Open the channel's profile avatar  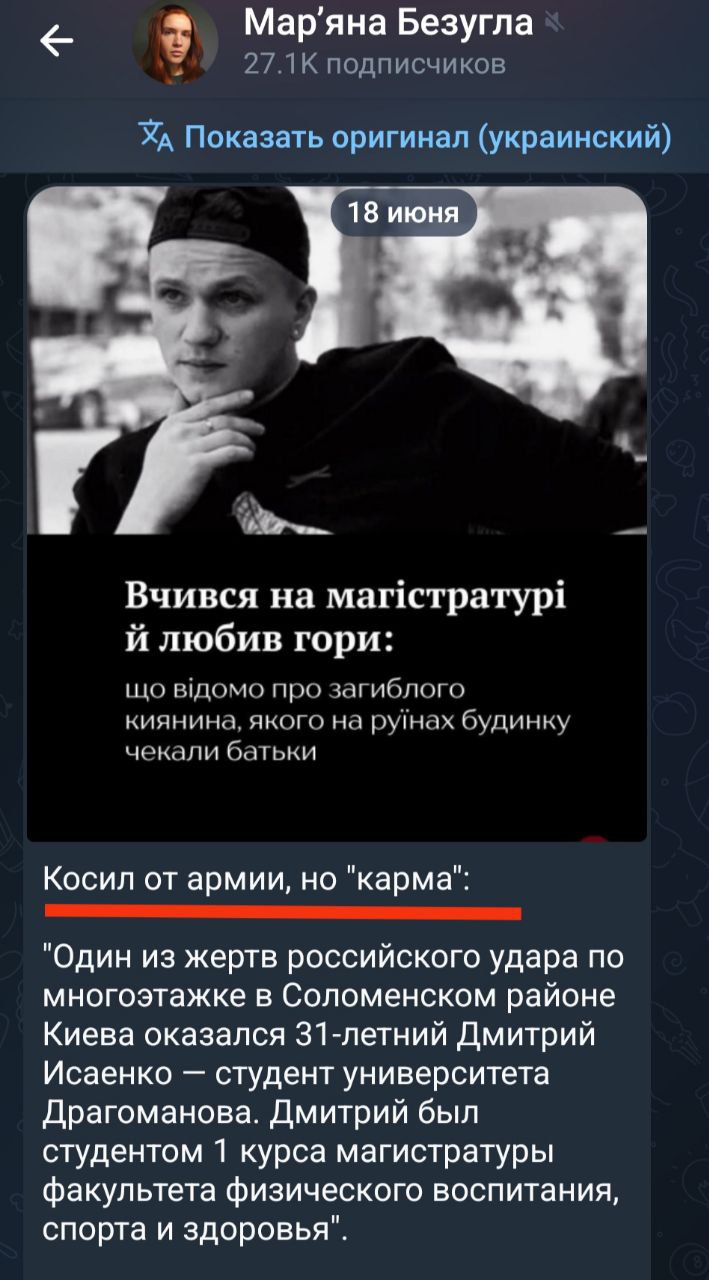[x=175, y=42]
